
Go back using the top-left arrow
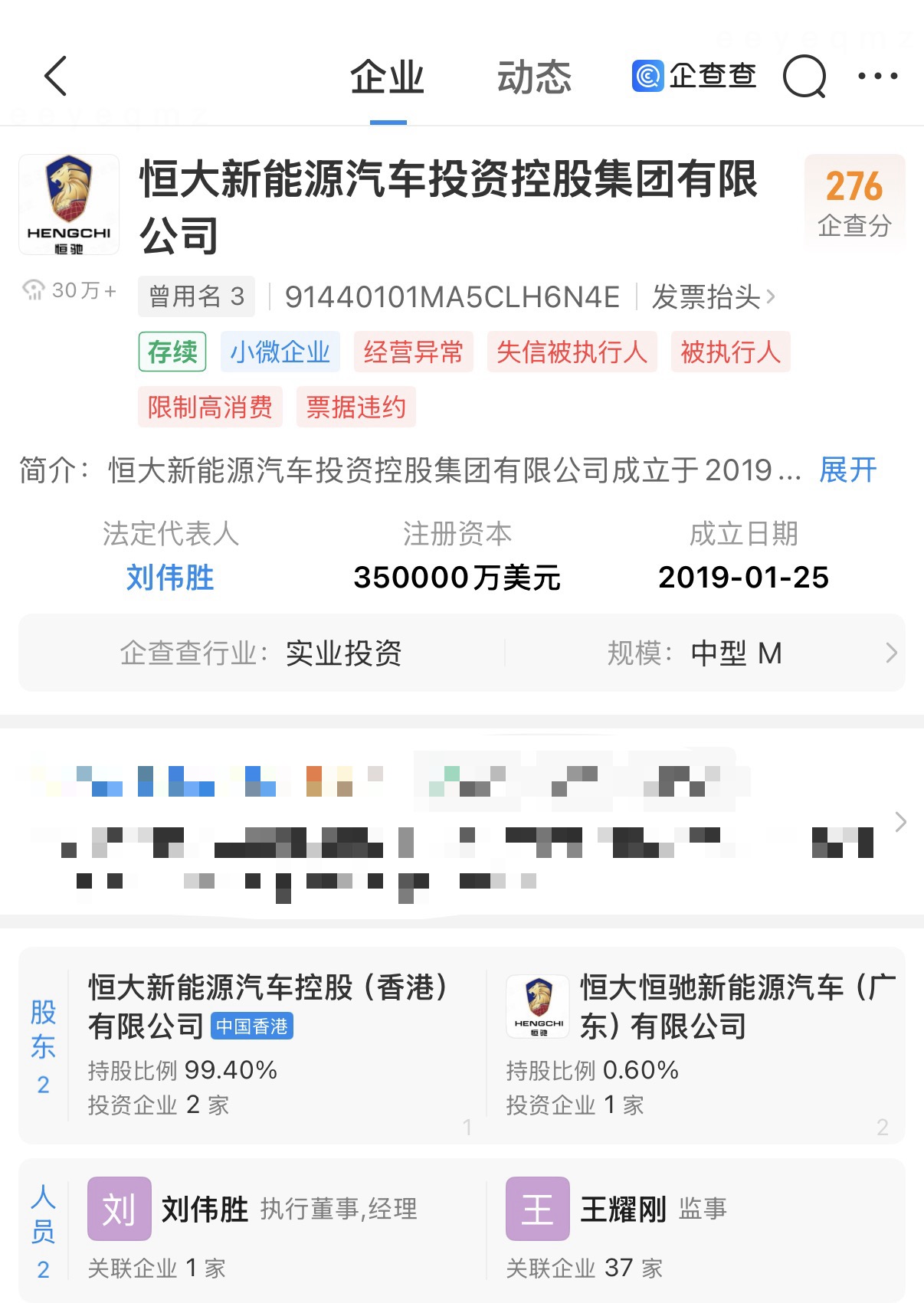click(56, 76)
